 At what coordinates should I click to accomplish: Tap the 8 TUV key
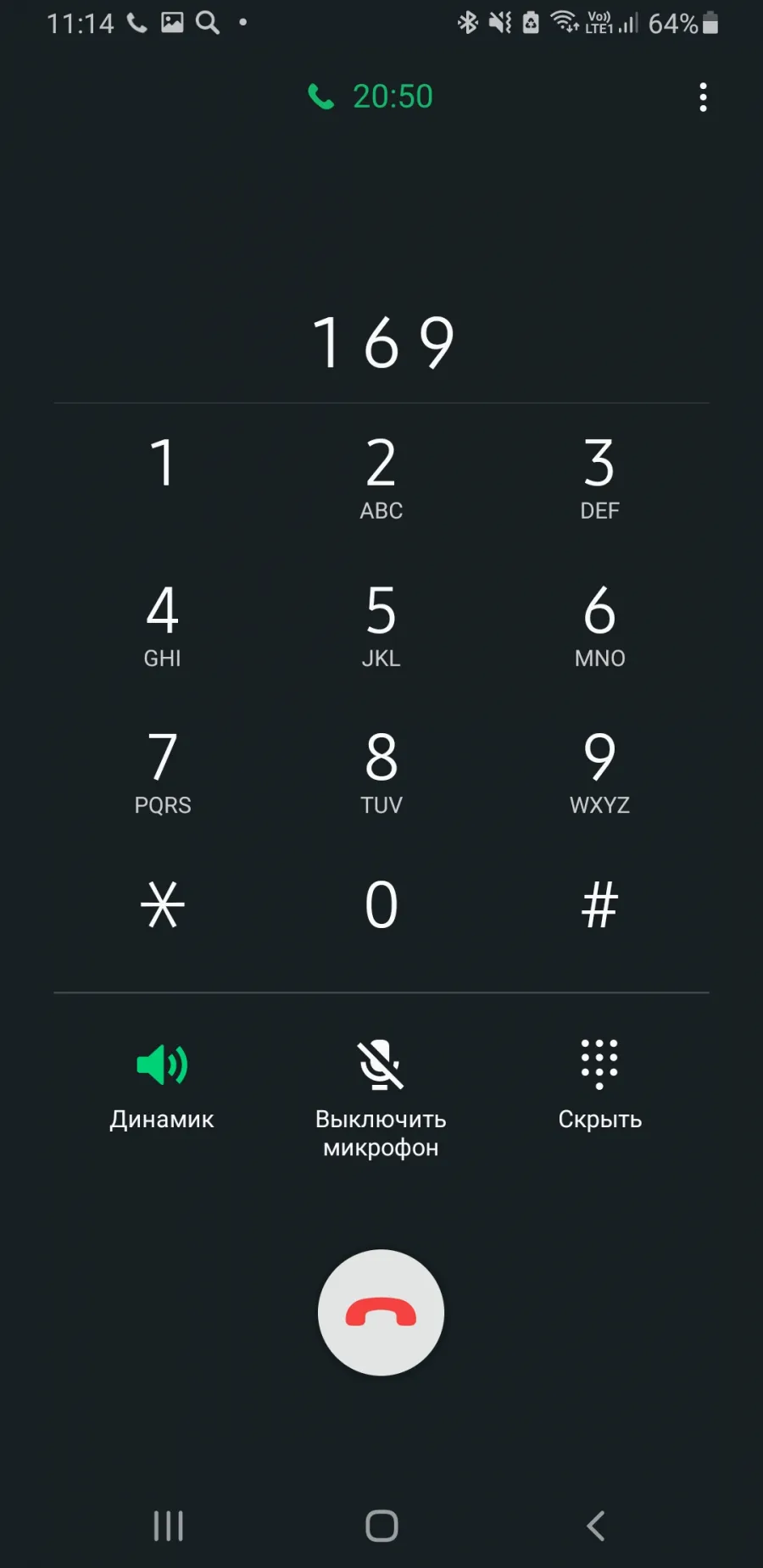[x=381, y=771]
